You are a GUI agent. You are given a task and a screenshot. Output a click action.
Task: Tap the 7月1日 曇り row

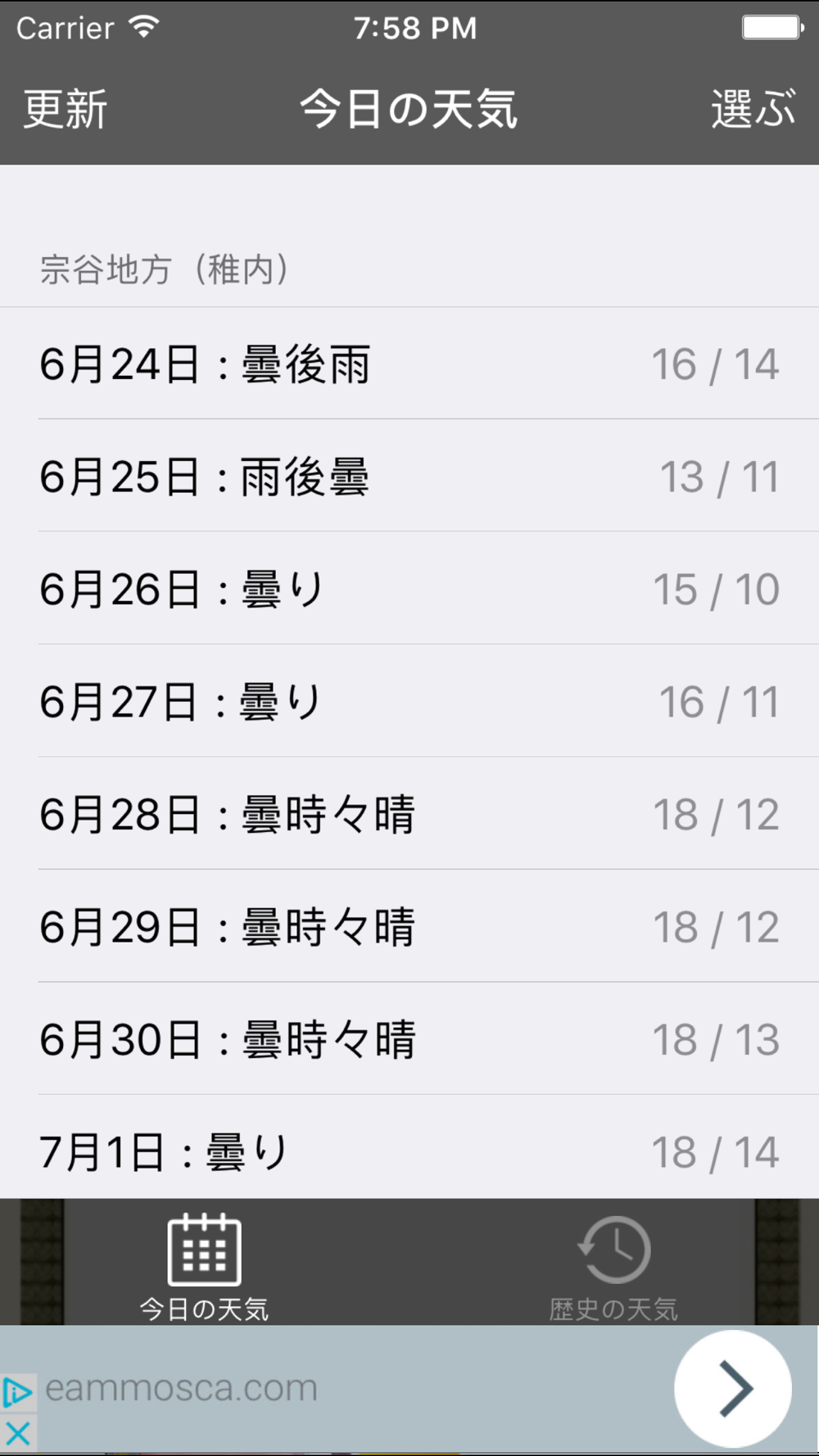(409, 1147)
